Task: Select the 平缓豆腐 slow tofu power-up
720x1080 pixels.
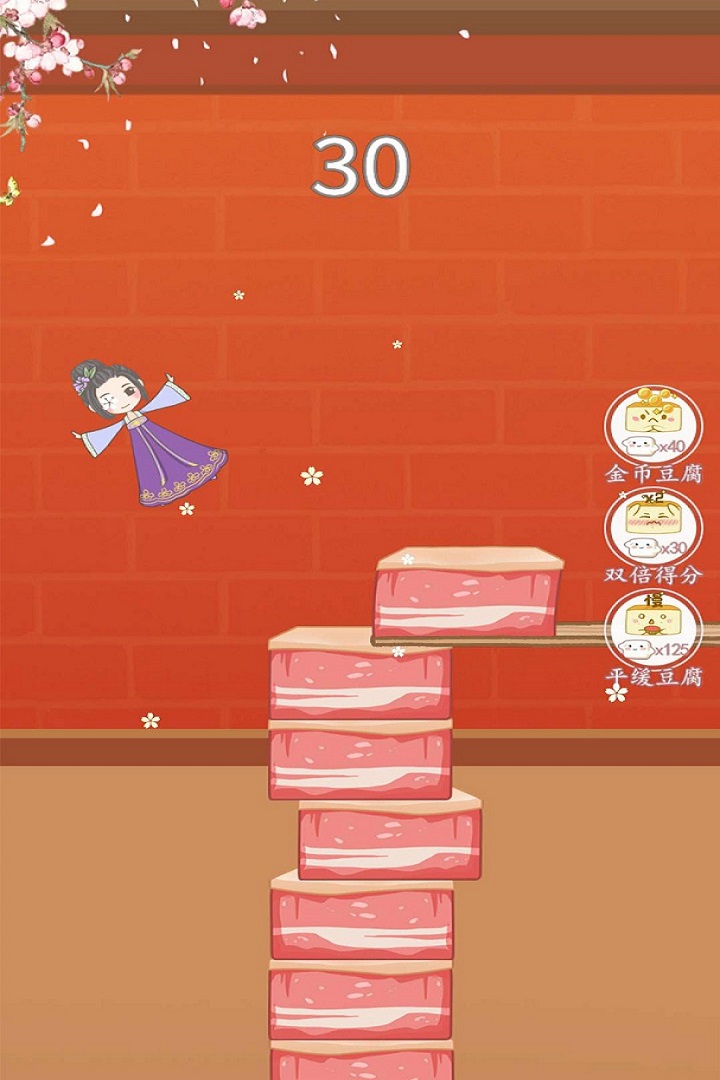Action: [653, 629]
